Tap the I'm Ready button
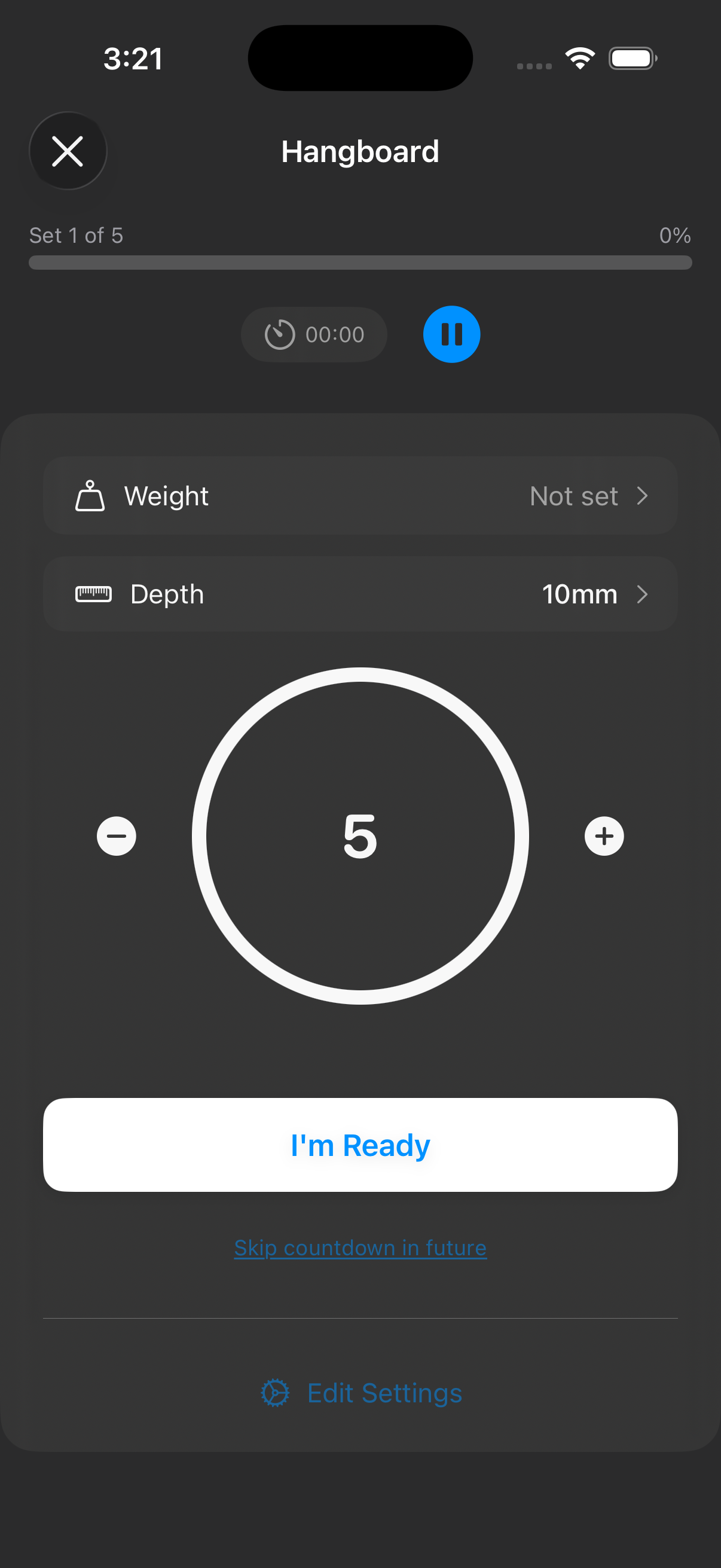This screenshot has width=721, height=1568. coord(360,1145)
